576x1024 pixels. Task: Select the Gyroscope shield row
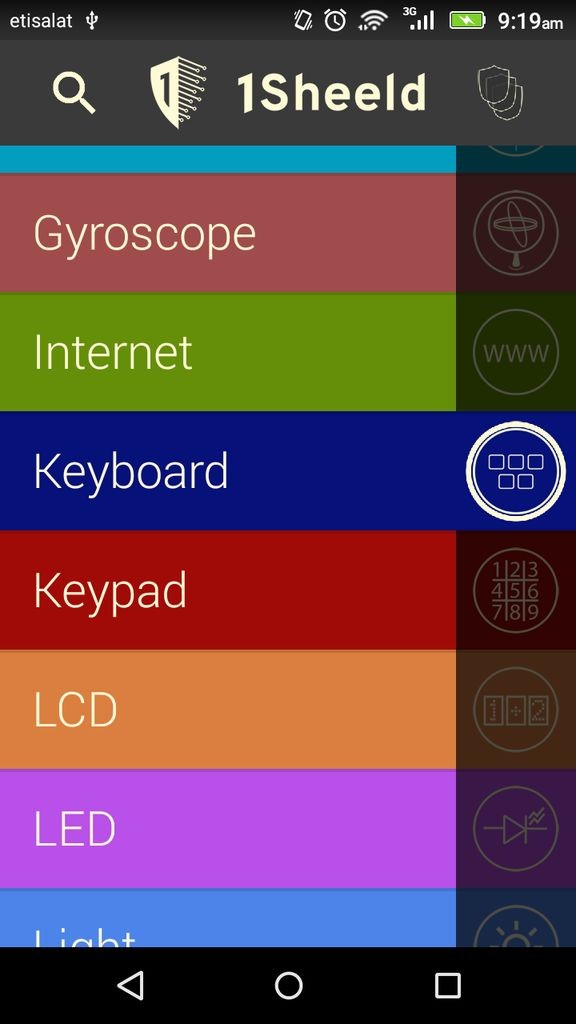[x=228, y=233]
